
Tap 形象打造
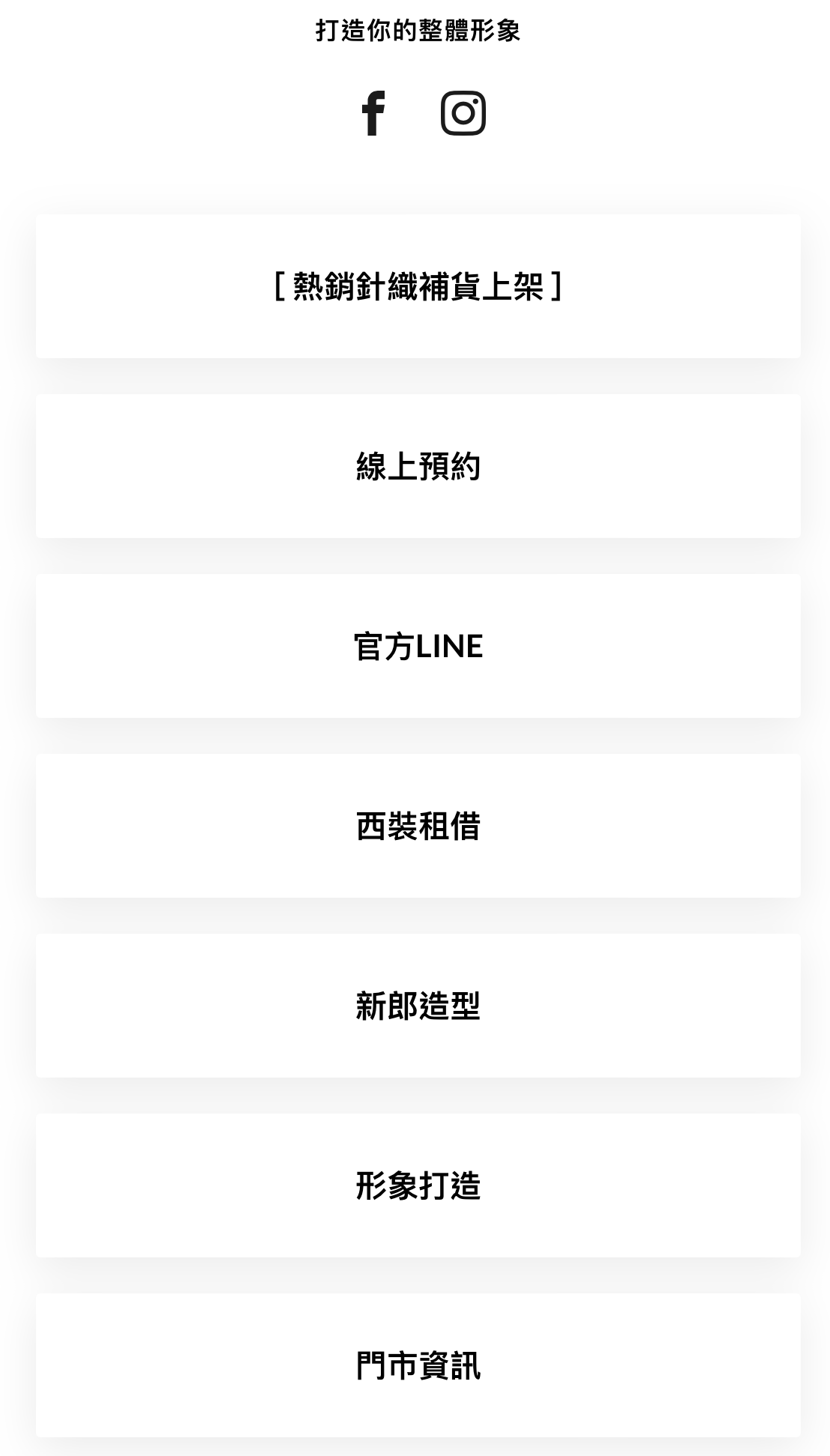pos(418,1185)
